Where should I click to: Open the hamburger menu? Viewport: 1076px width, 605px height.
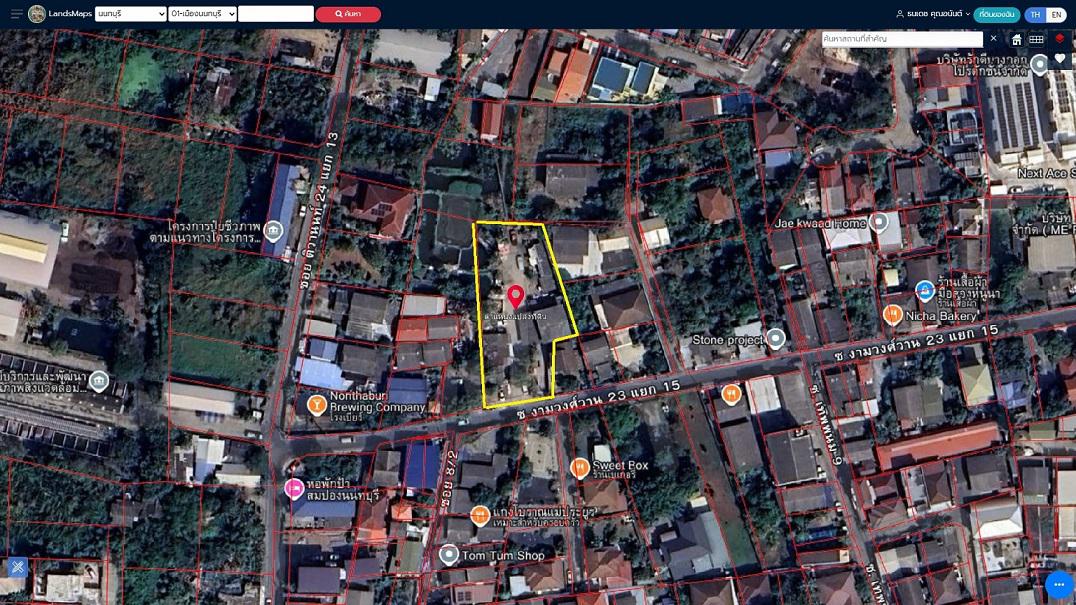pos(16,14)
